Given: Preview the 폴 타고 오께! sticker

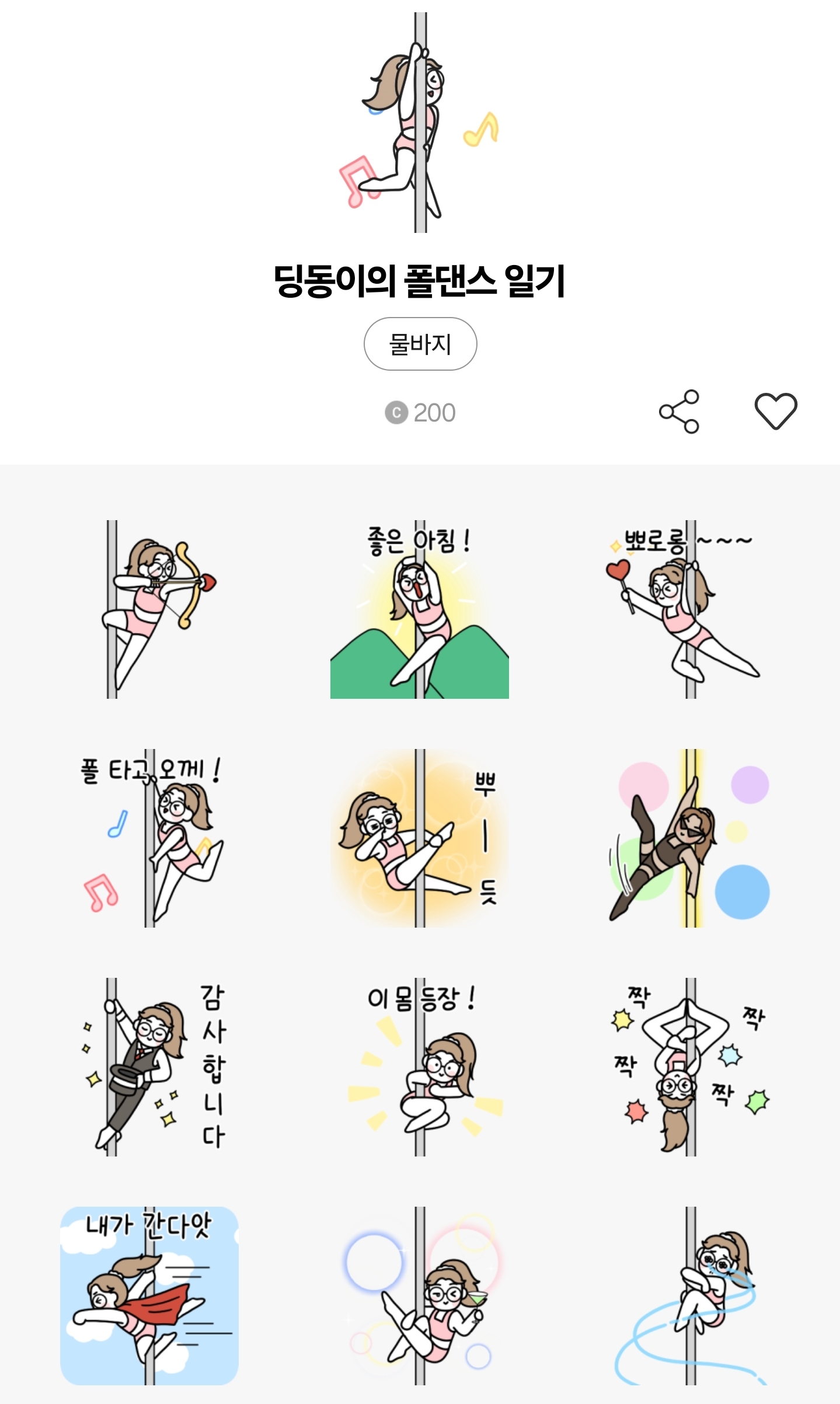Looking at the screenshot, I should [149, 838].
